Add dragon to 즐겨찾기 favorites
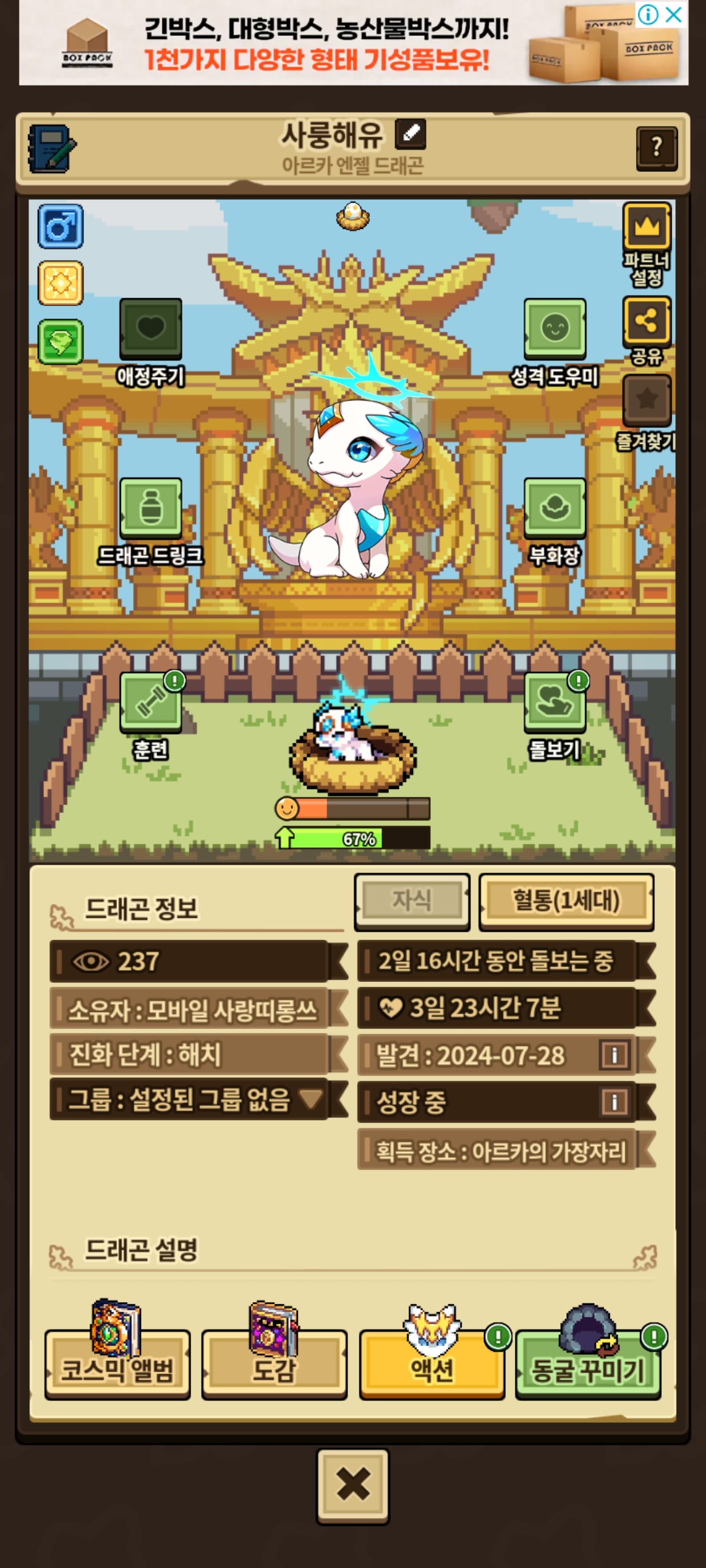 click(647, 400)
